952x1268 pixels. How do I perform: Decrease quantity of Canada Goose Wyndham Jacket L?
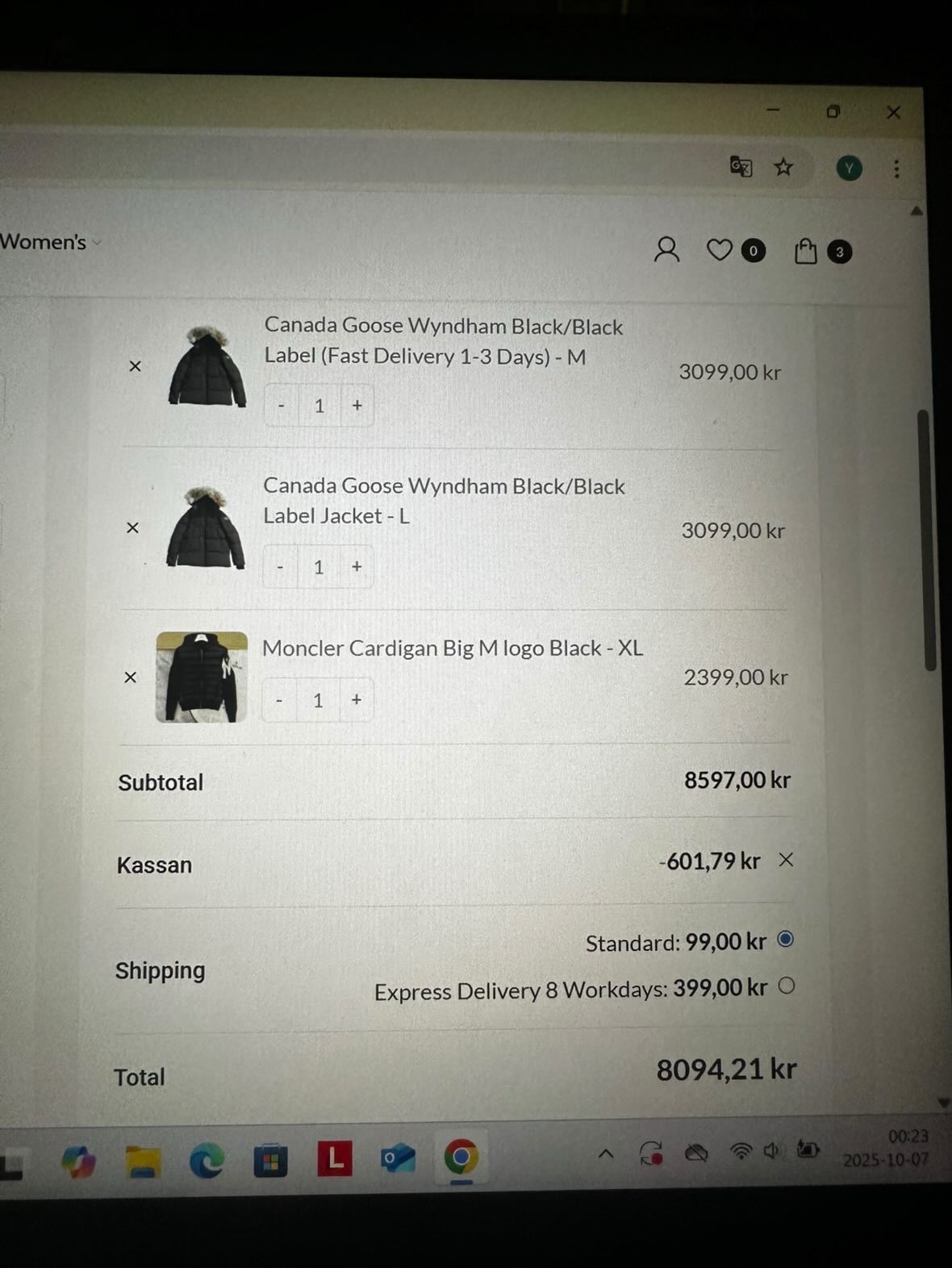[280, 567]
